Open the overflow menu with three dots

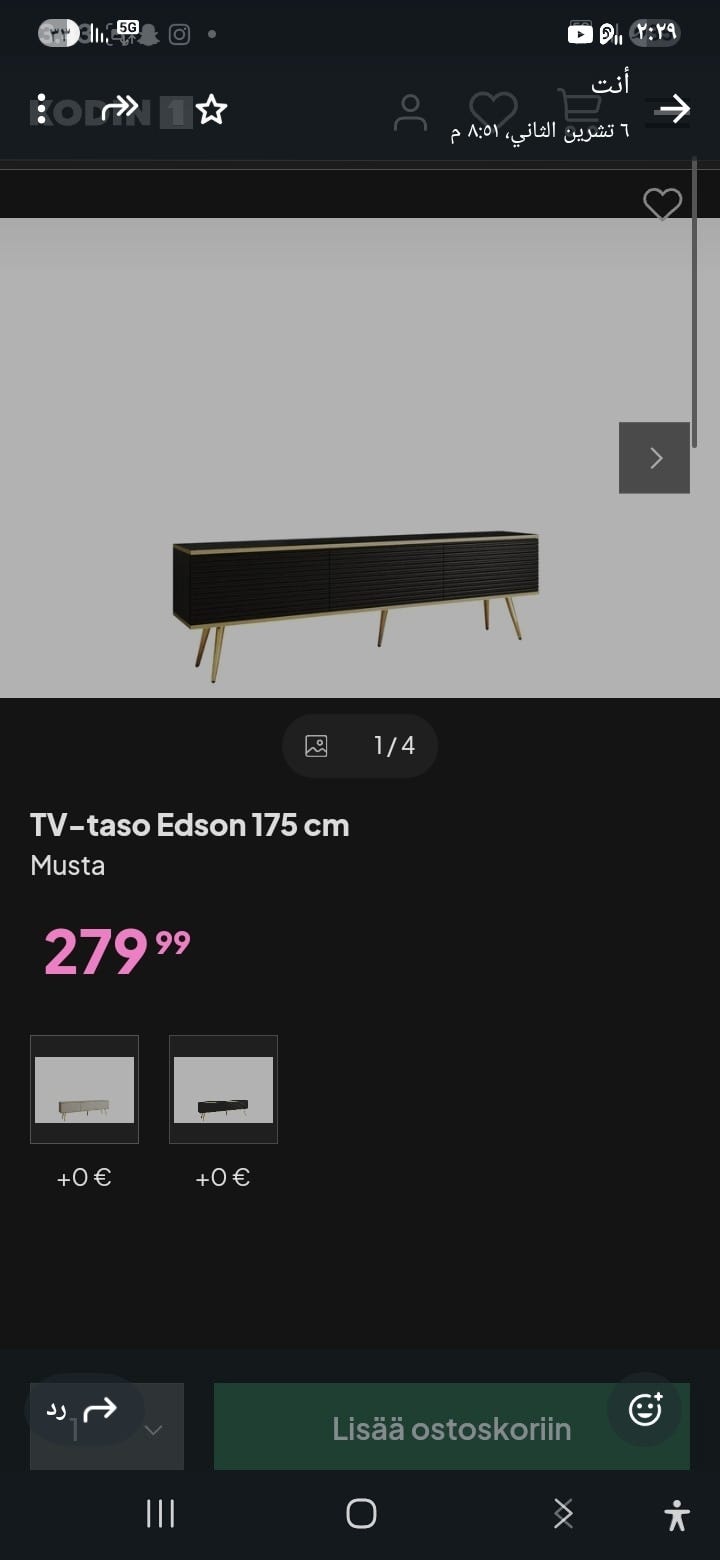(x=41, y=109)
